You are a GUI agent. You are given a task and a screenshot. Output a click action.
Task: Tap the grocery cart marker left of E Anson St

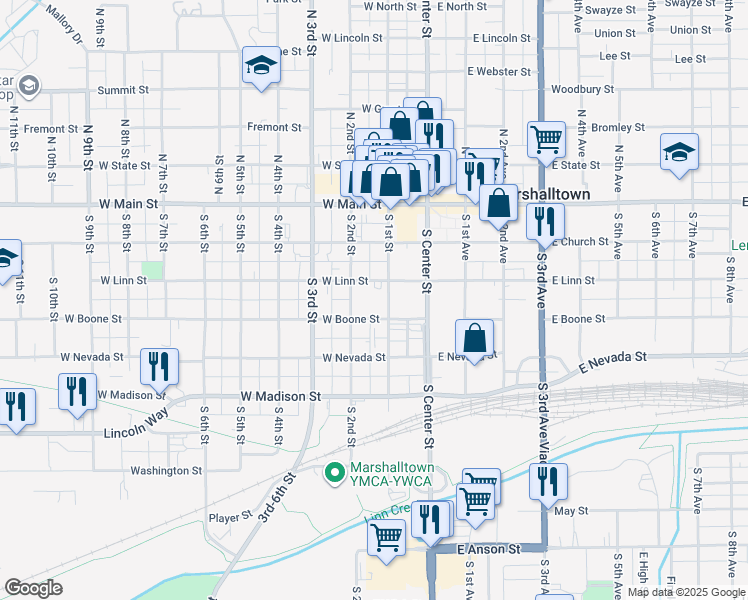point(386,537)
